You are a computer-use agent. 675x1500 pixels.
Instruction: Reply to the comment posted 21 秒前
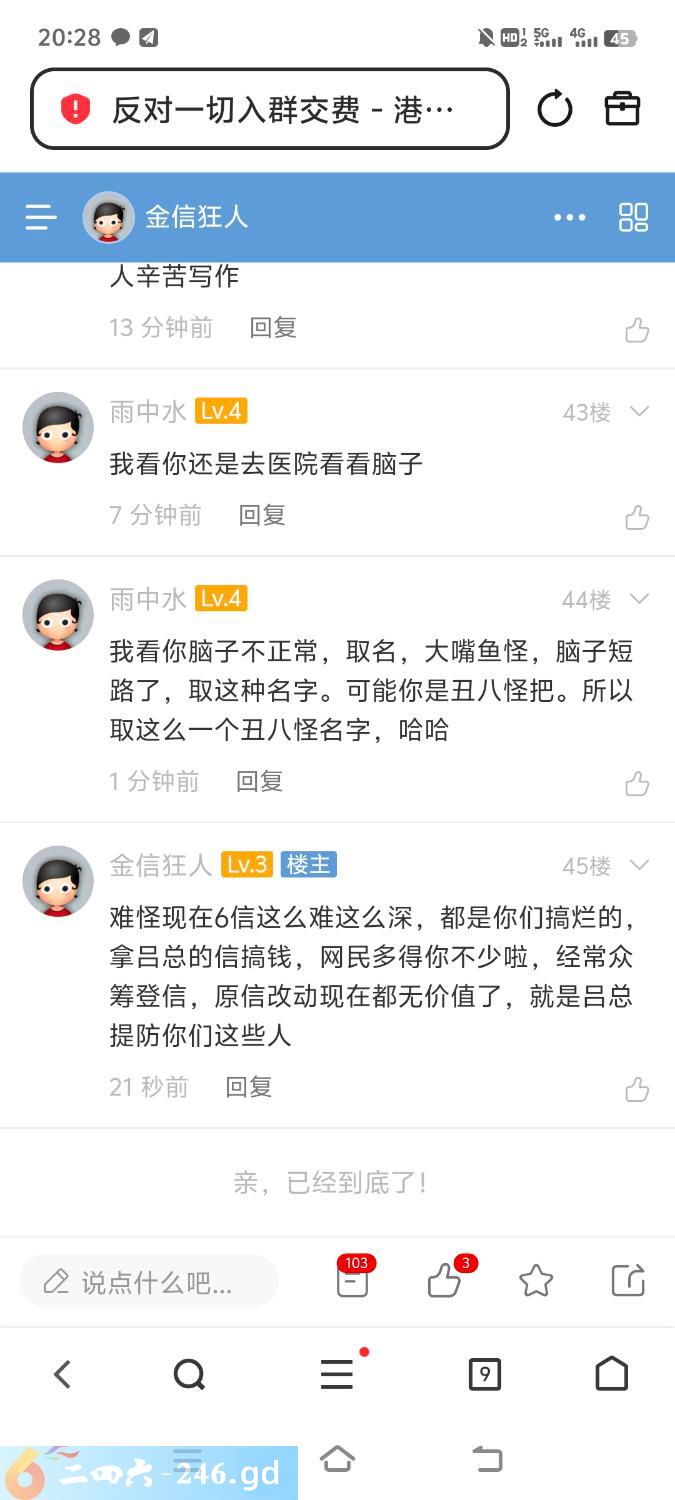(x=249, y=1087)
